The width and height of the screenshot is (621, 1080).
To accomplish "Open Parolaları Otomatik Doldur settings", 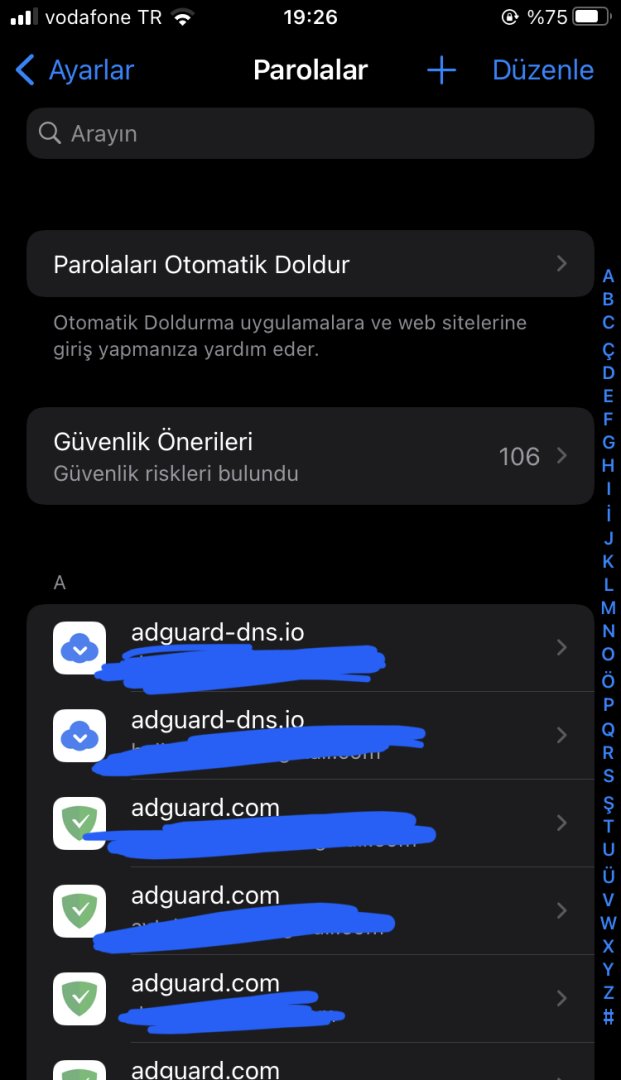I will tap(310, 264).
